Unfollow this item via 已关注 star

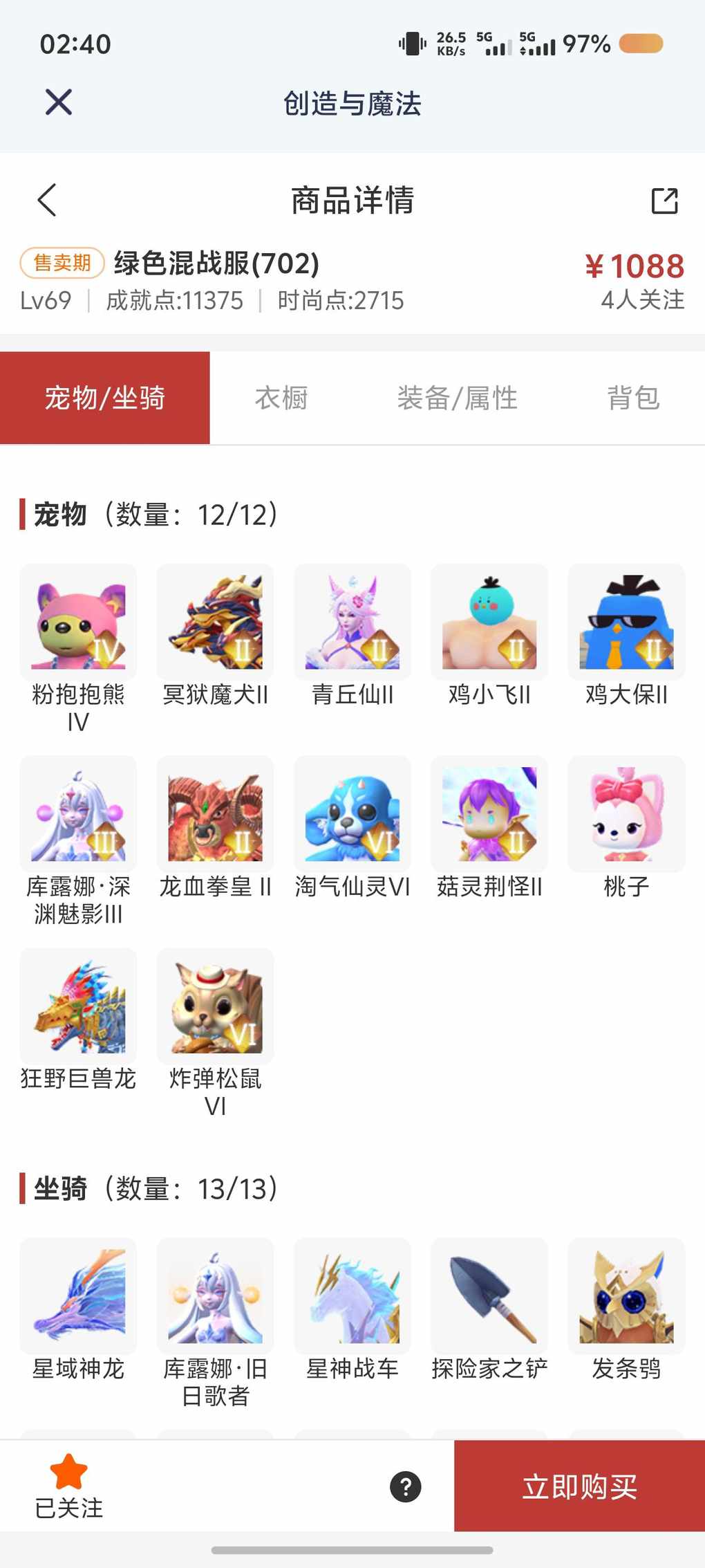68,1484
